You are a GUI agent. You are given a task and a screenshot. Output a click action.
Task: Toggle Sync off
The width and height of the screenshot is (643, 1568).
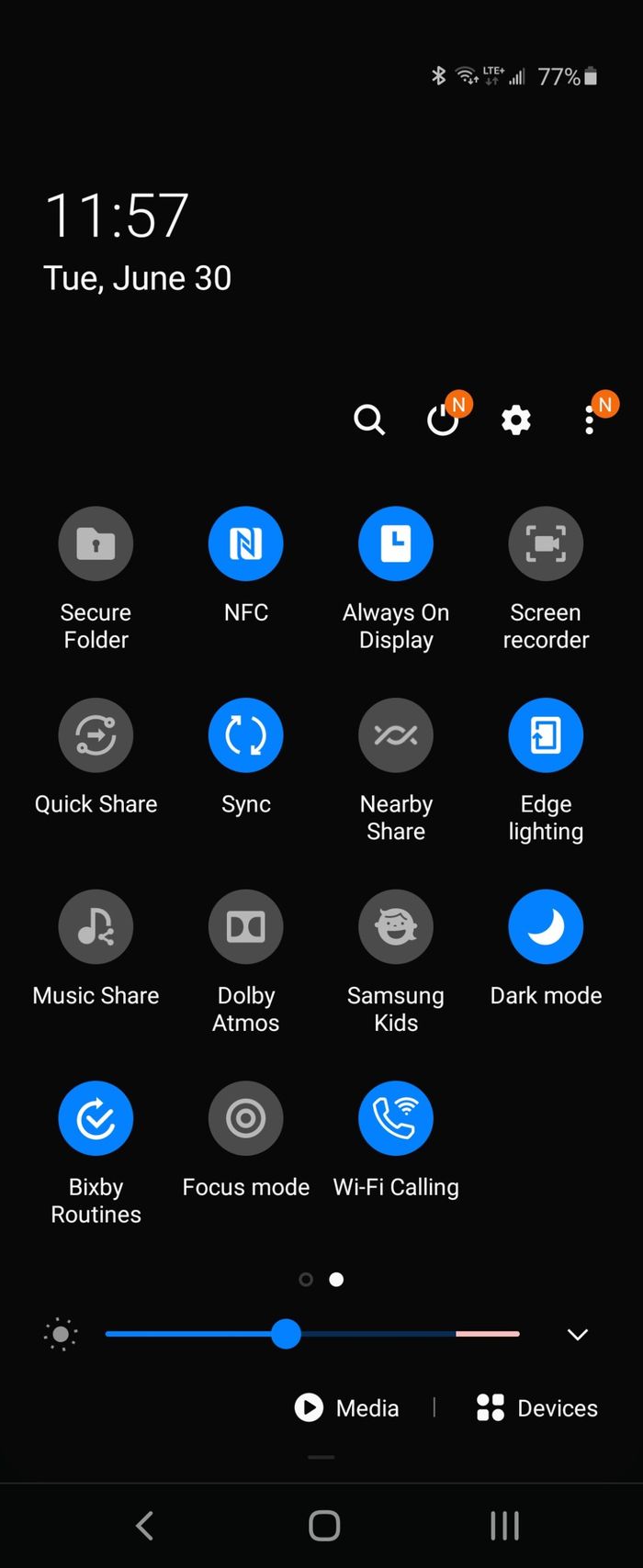click(x=245, y=735)
